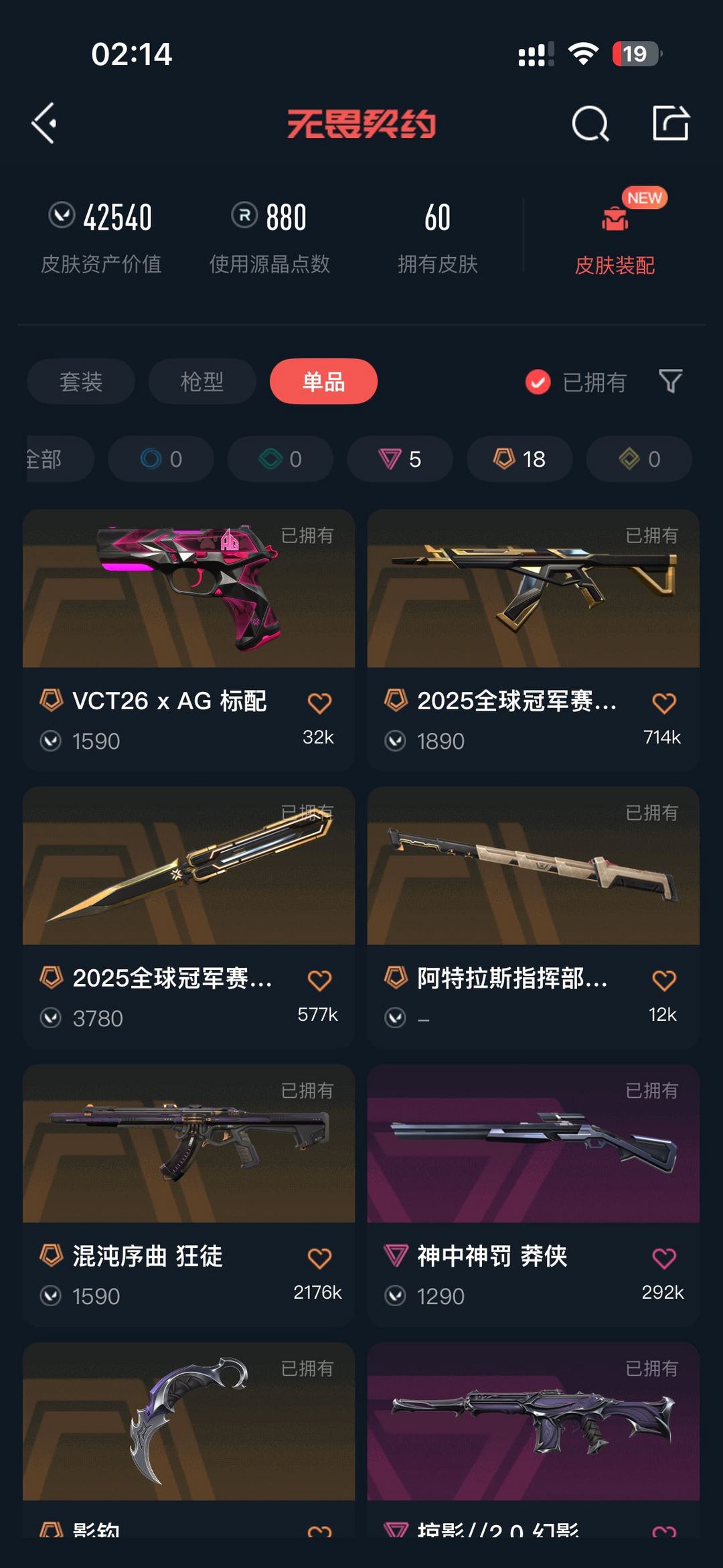Viewport: 723px width, 1568px height.
Task: Select the gold rarity filter showing 0
Action: (637, 459)
